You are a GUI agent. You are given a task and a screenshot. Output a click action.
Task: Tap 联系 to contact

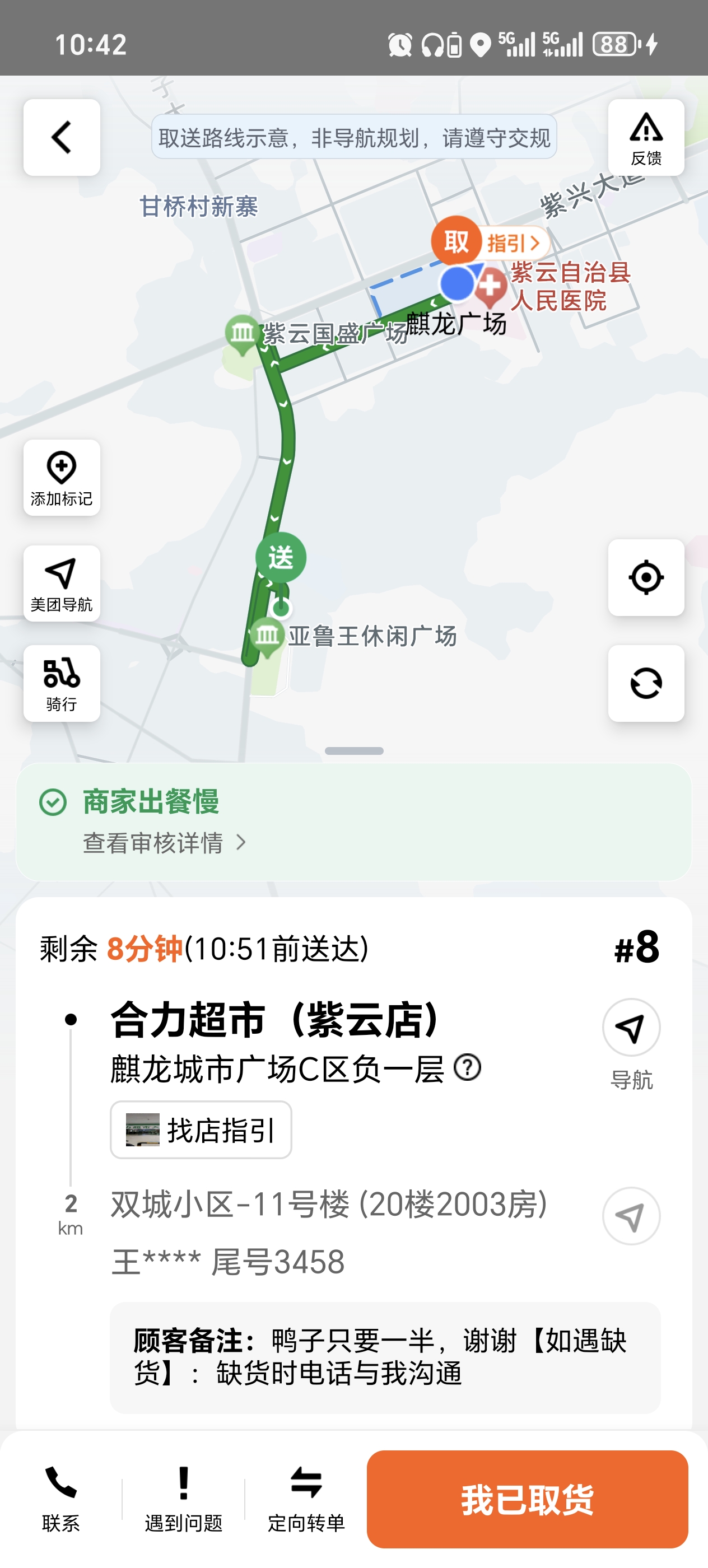point(61,1499)
